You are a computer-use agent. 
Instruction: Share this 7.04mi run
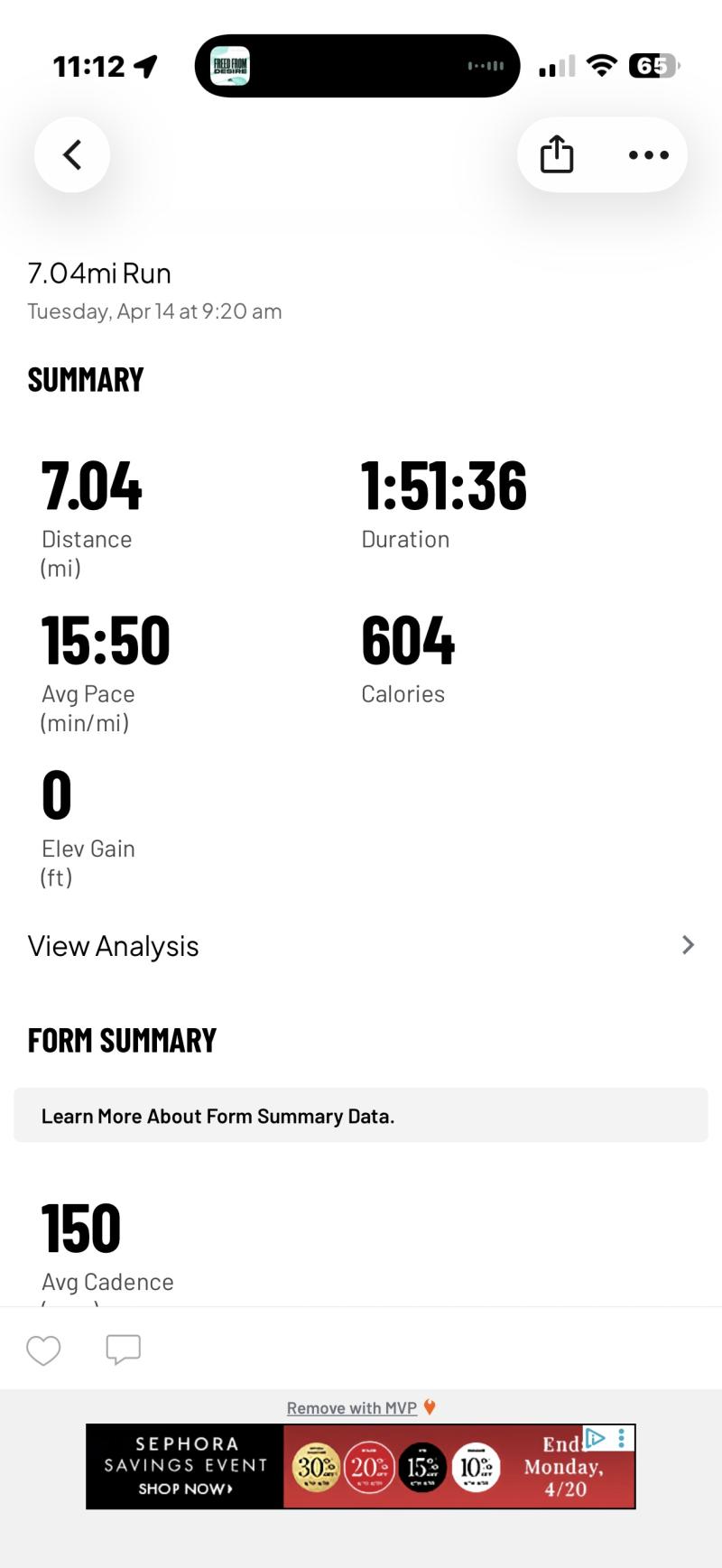[x=557, y=155]
